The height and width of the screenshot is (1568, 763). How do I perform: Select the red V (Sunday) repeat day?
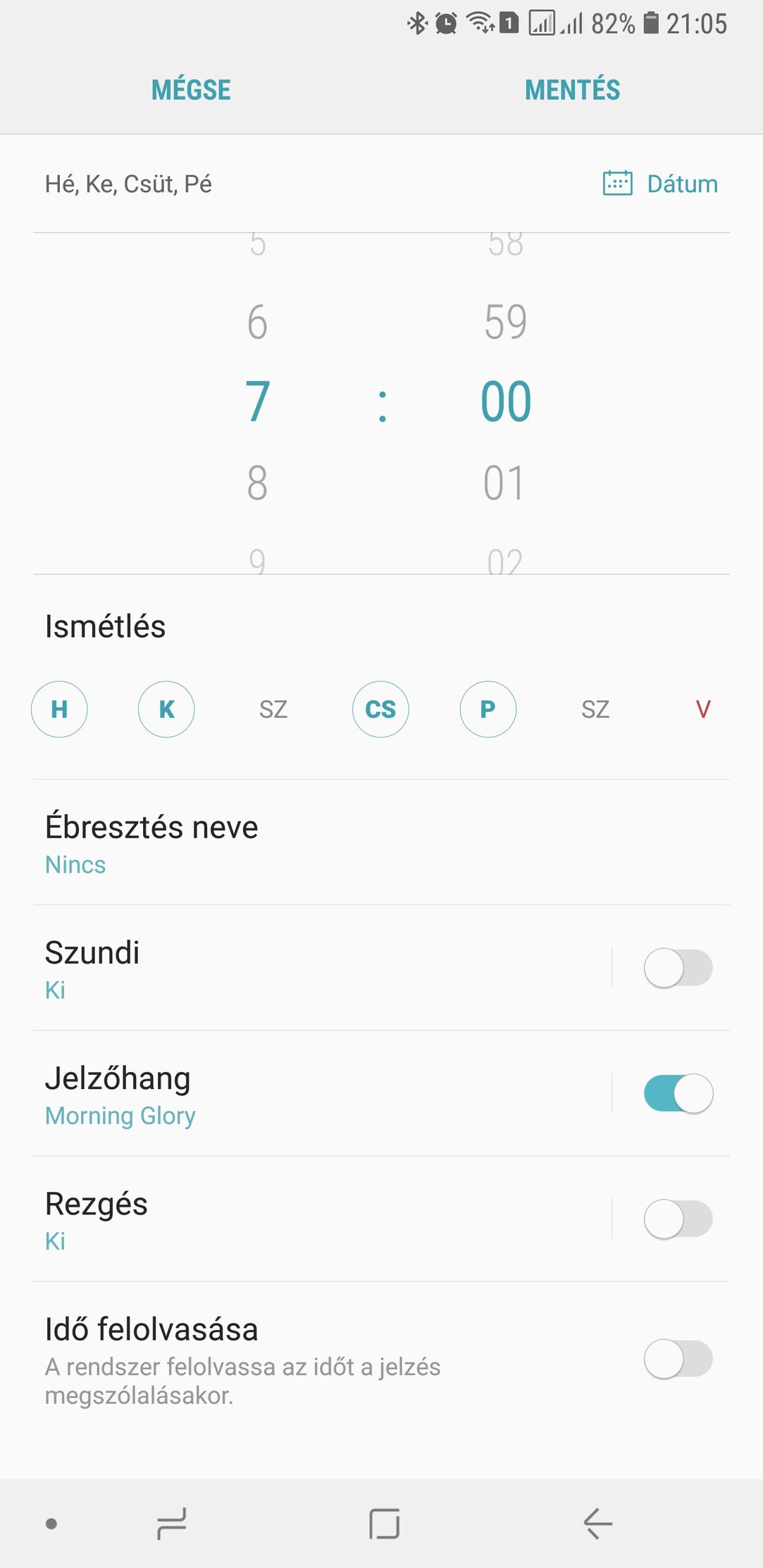coord(703,709)
